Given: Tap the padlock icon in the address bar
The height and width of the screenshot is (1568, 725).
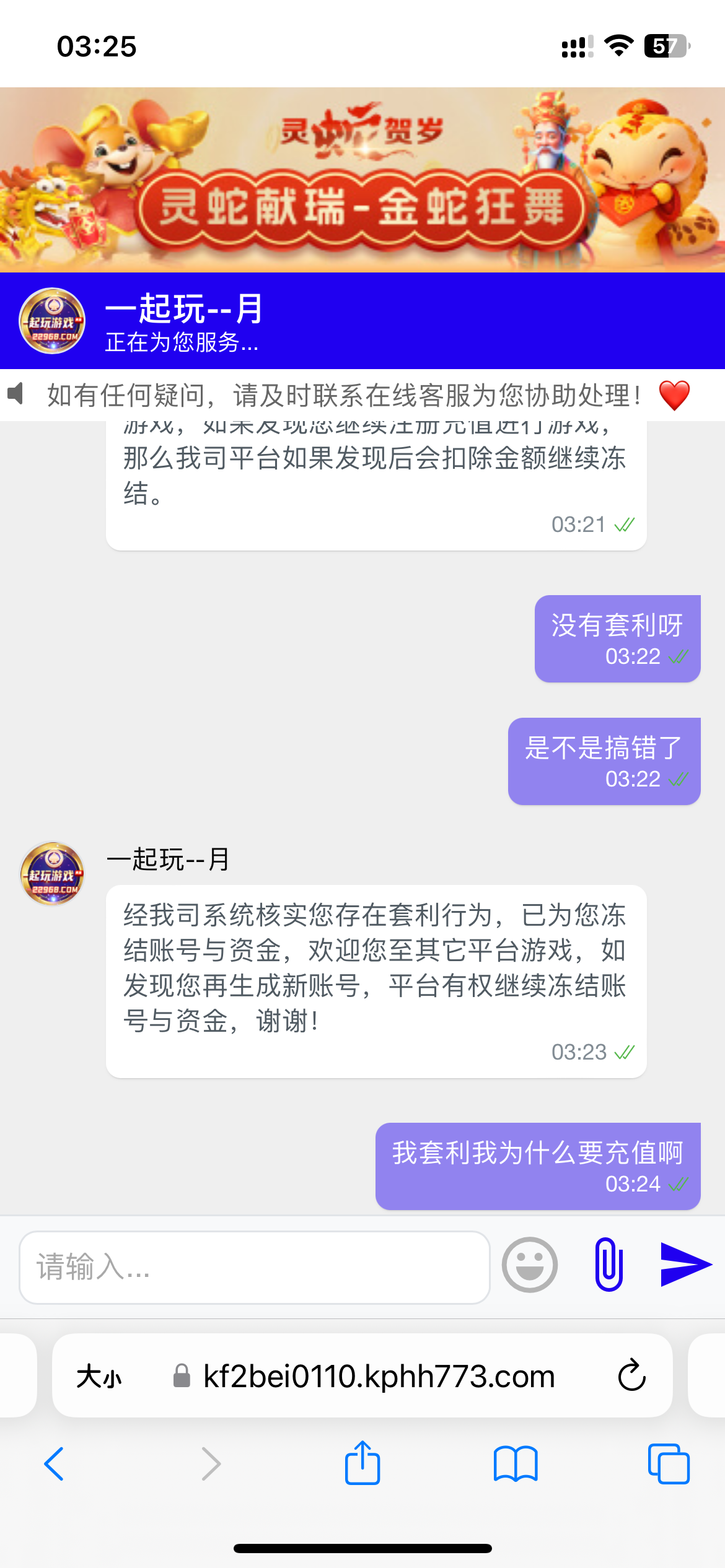Looking at the screenshot, I should click(180, 1376).
